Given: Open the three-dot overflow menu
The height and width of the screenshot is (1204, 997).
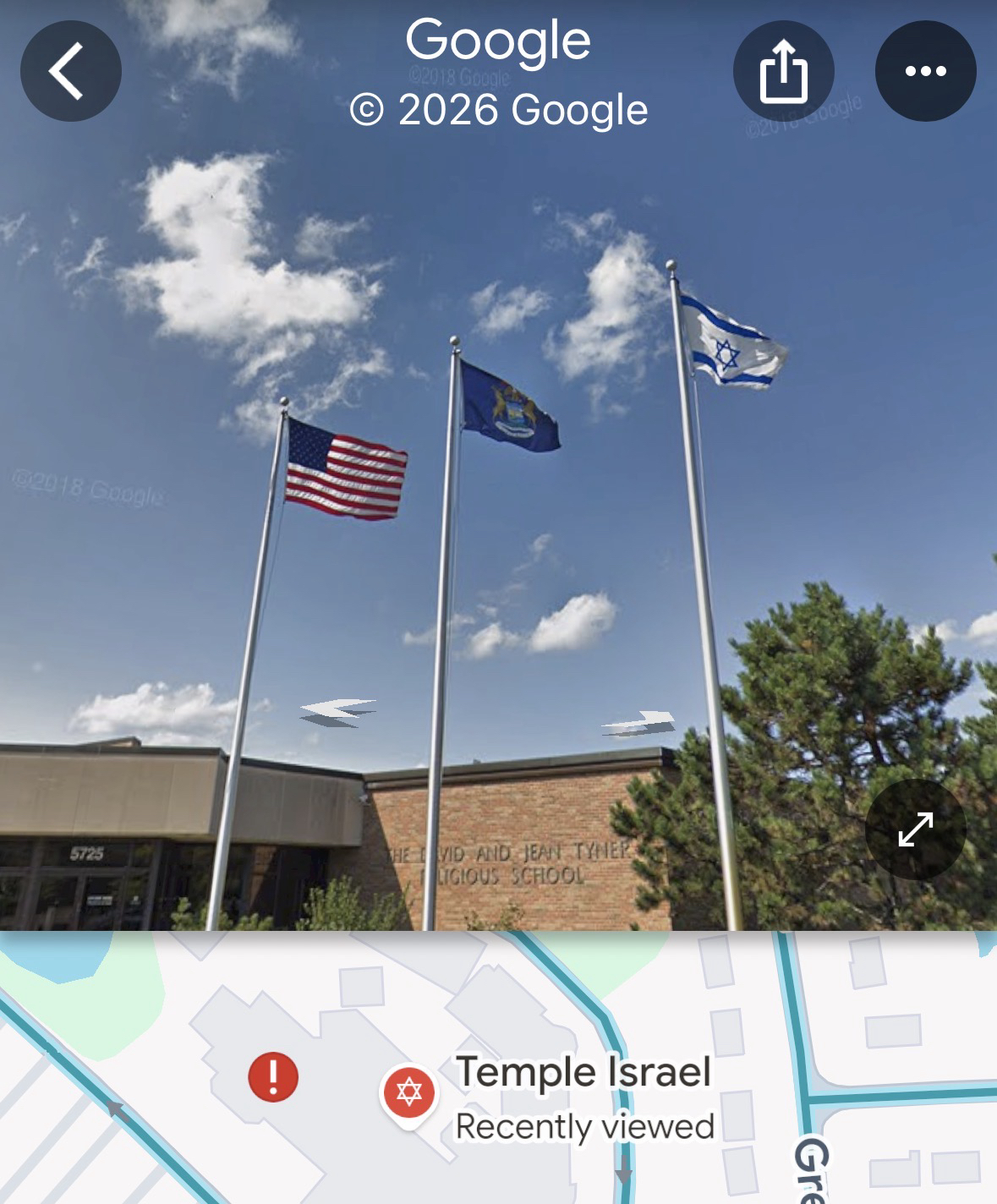Looking at the screenshot, I should (925, 71).
